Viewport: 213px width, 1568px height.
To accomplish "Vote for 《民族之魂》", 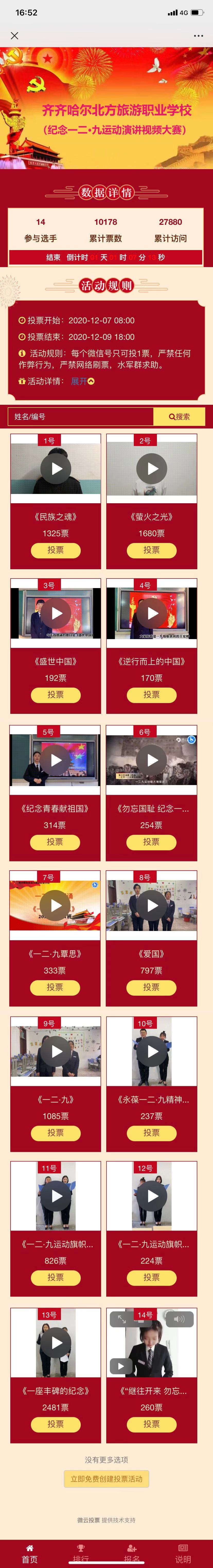I will [x=56, y=550].
